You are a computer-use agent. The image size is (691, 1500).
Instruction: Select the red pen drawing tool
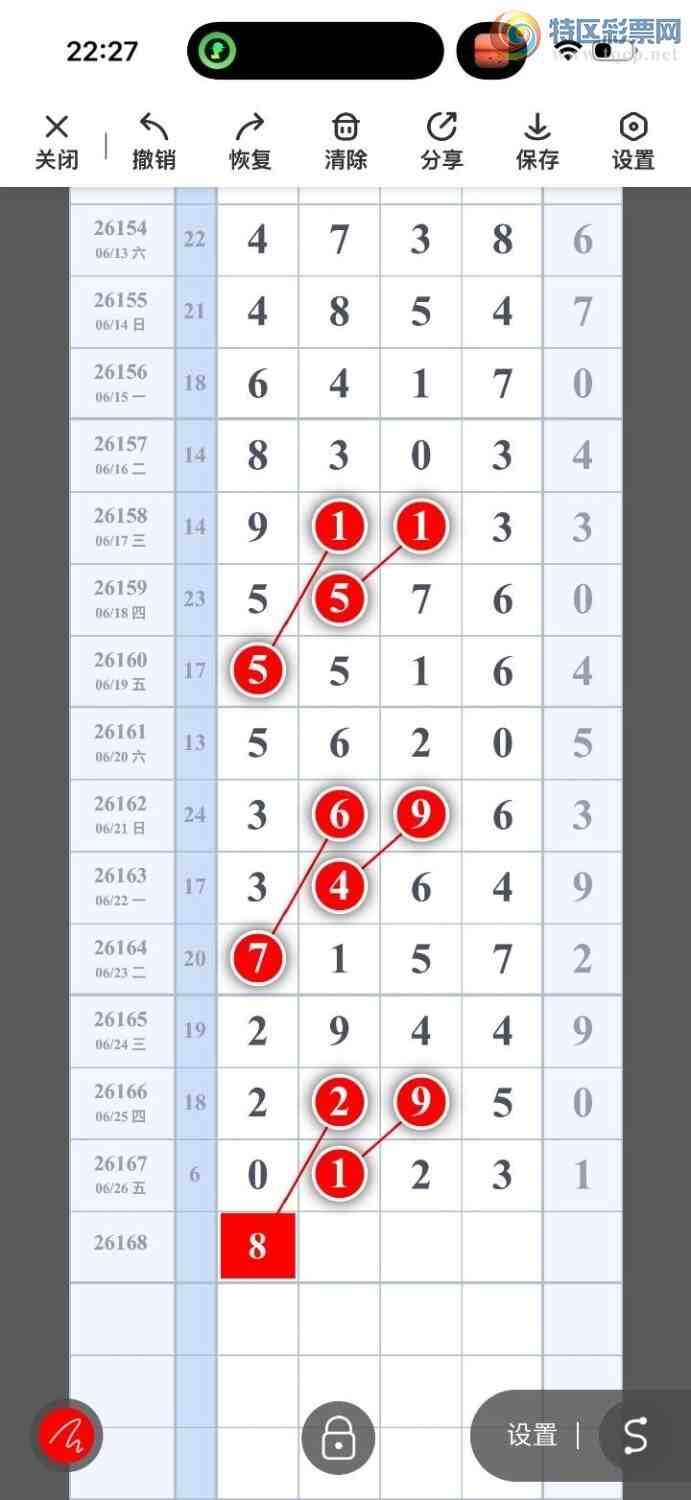click(x=66, y=1438)
